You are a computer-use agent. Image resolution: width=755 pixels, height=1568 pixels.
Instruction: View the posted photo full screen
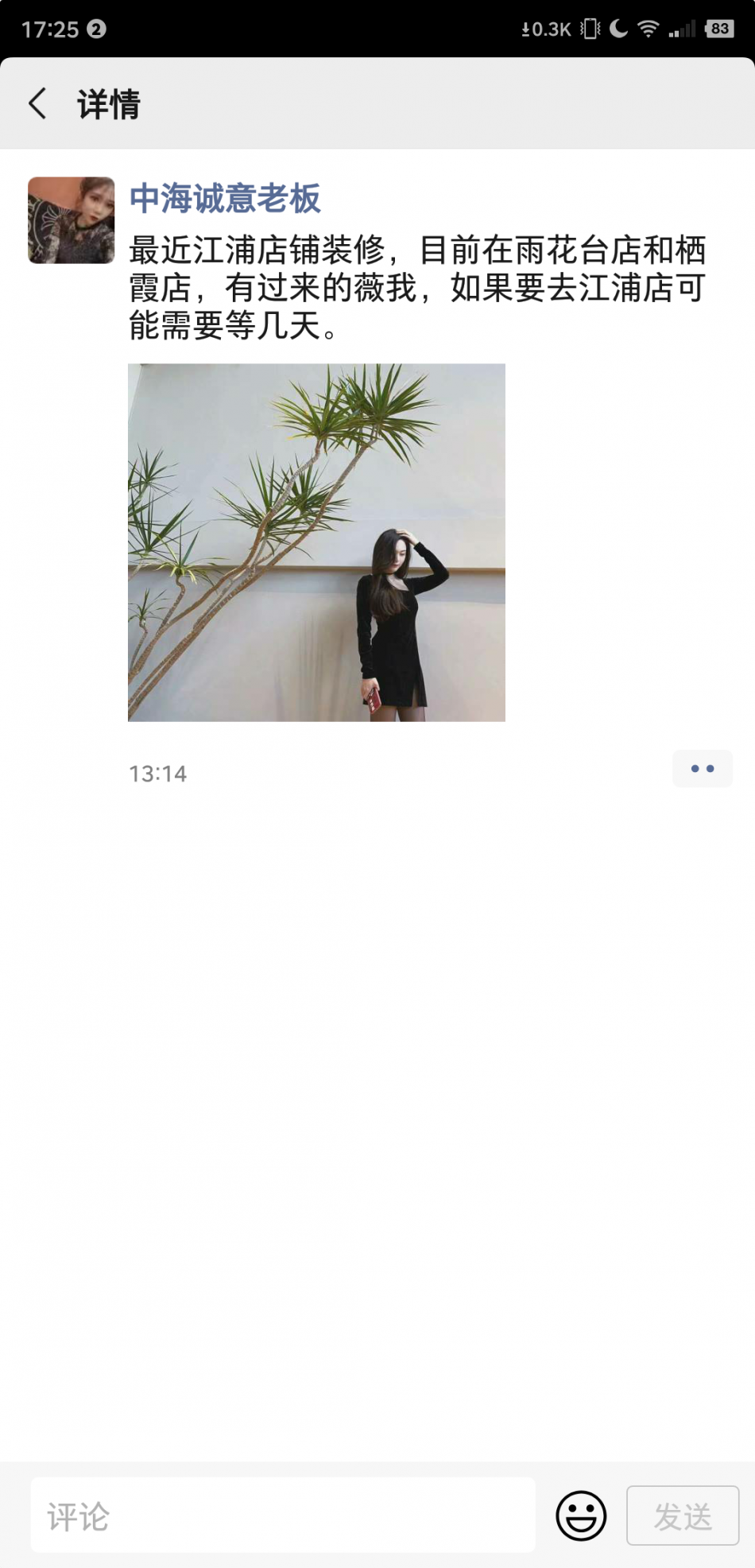(316, 542)
